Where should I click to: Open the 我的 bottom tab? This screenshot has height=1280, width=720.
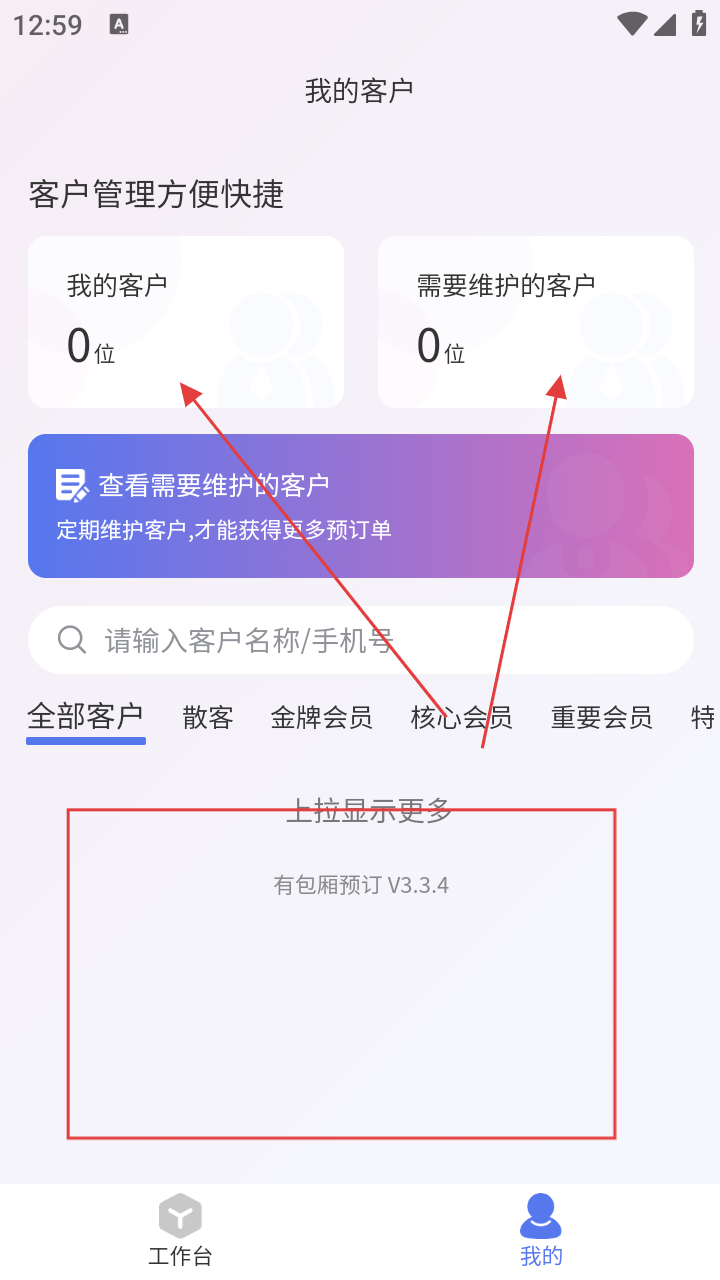540,1232
